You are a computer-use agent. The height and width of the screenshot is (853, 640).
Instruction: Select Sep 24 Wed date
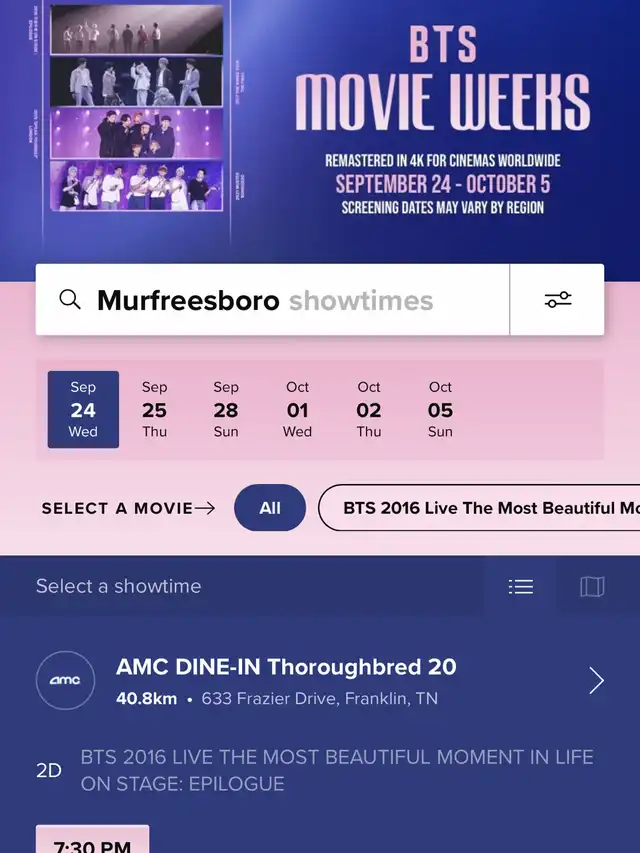point(83,410)
